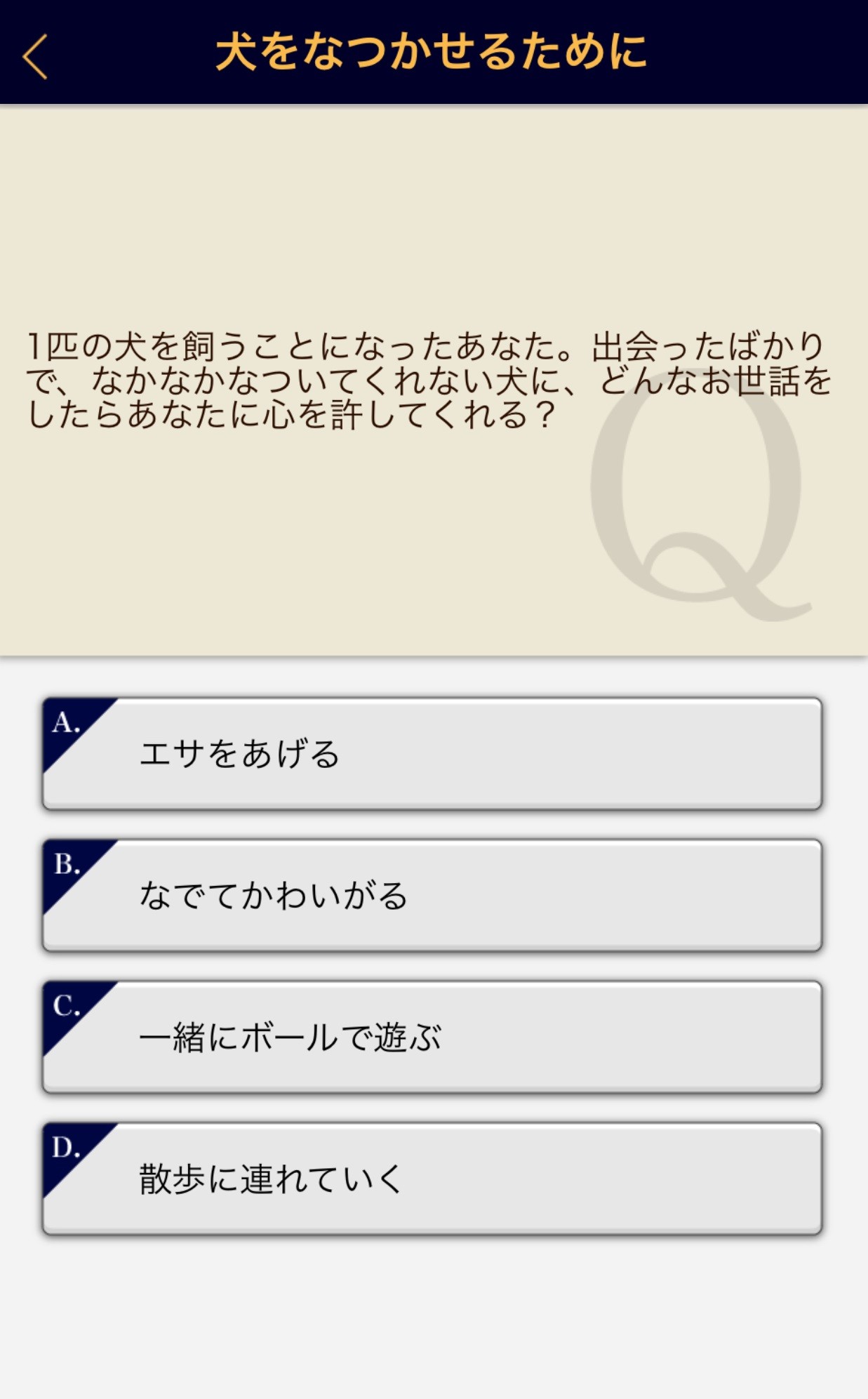Image resolution: width=868 pixels, height=1399 pixels.
Task: Pick answer C 一緒にボールで遊ぶ
Action: (432, 1037)
